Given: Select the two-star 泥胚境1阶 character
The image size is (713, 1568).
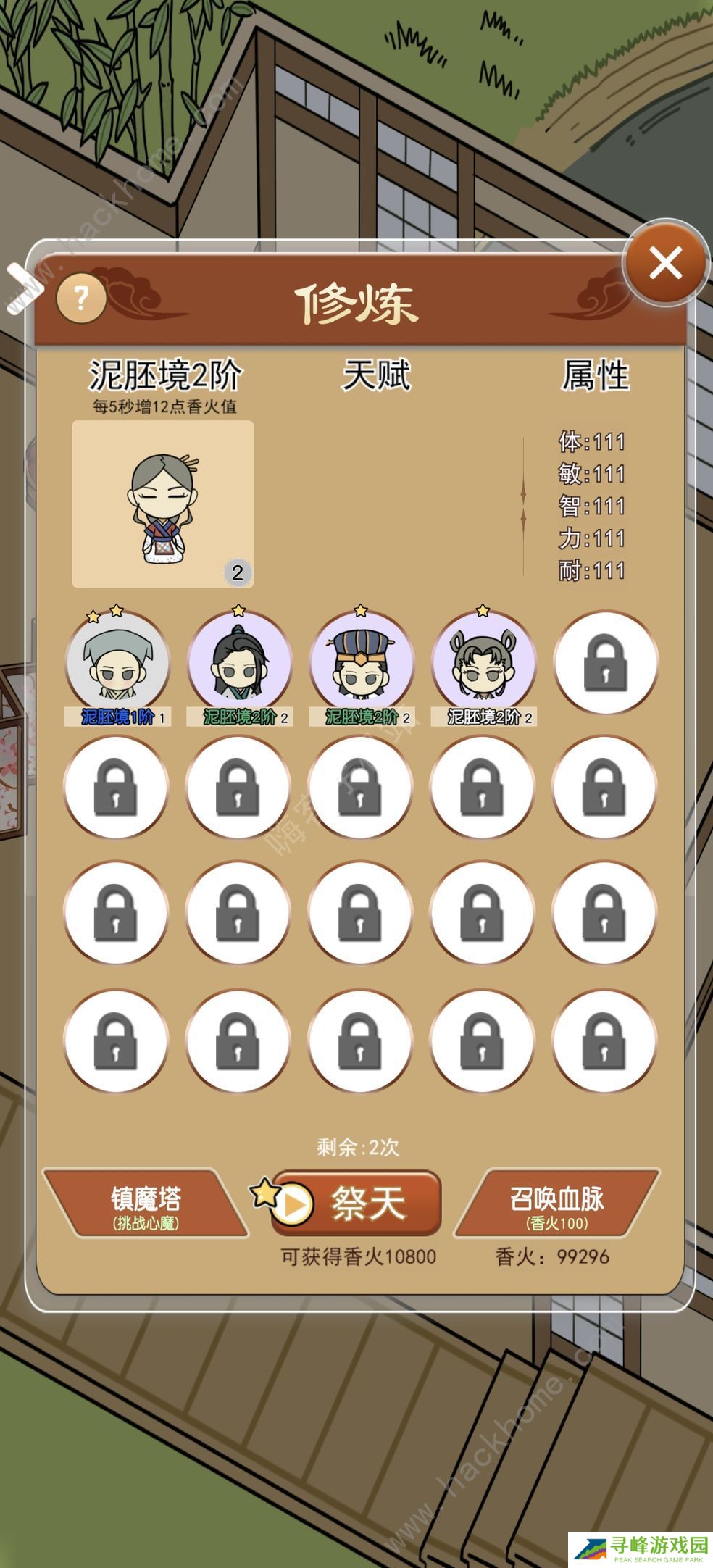Looking at the screenshot, I should tap(117, 663).
